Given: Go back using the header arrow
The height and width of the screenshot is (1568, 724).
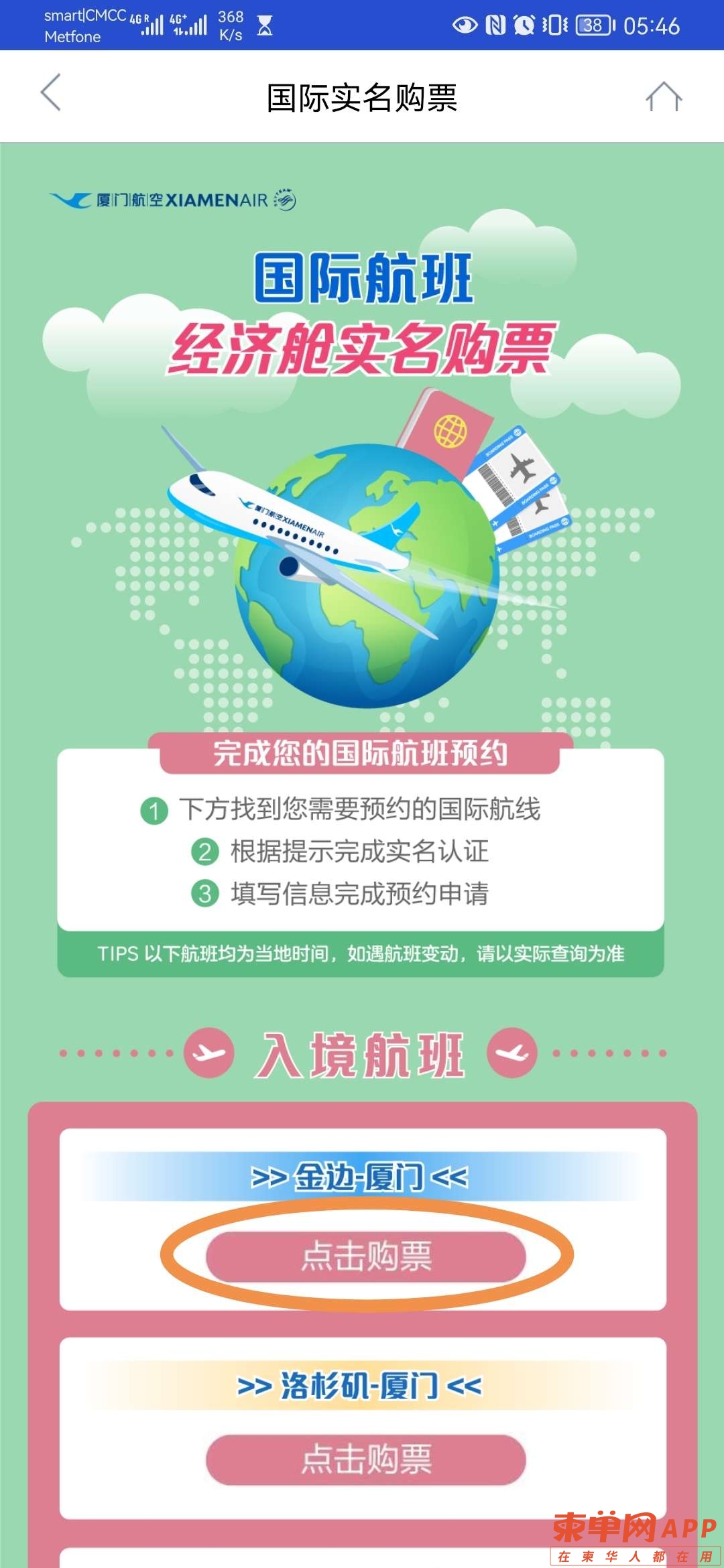Looking at the screenshot, I should click(x=51, y=93).
